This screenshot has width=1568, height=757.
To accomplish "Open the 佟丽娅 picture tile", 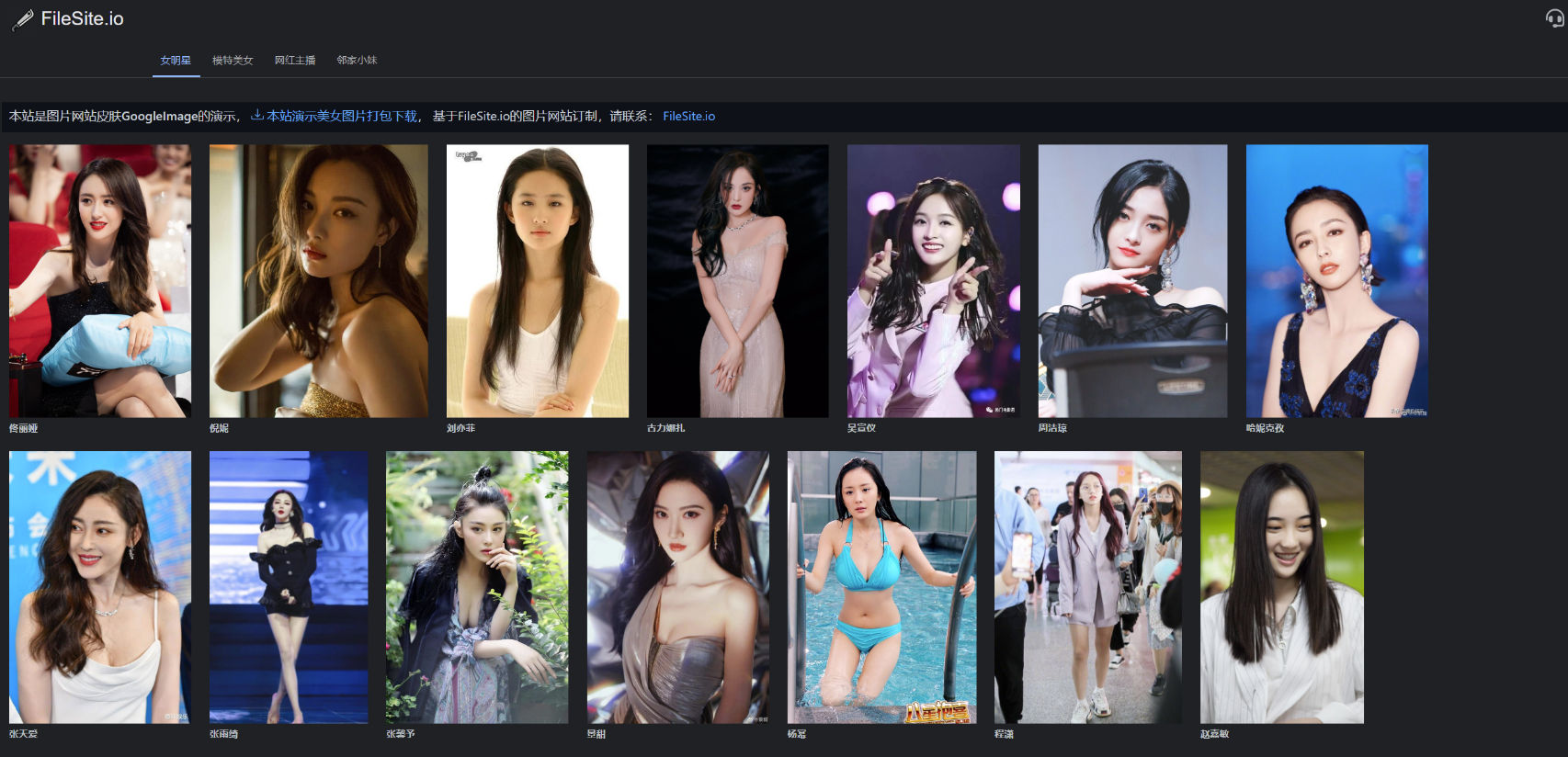I will click(100, 281).
